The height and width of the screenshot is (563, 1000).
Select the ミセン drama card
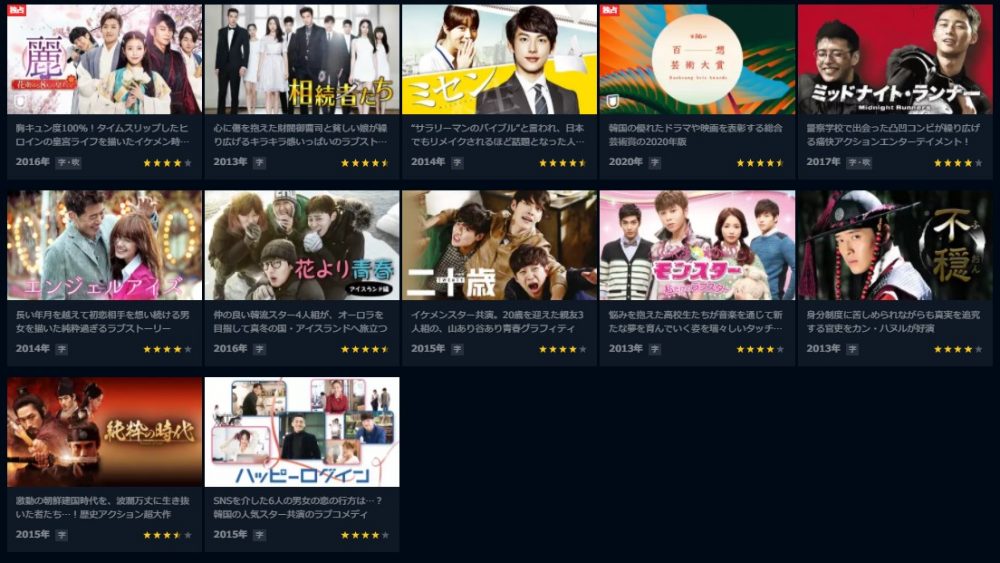pyautogui.click(x=499, y=60)
